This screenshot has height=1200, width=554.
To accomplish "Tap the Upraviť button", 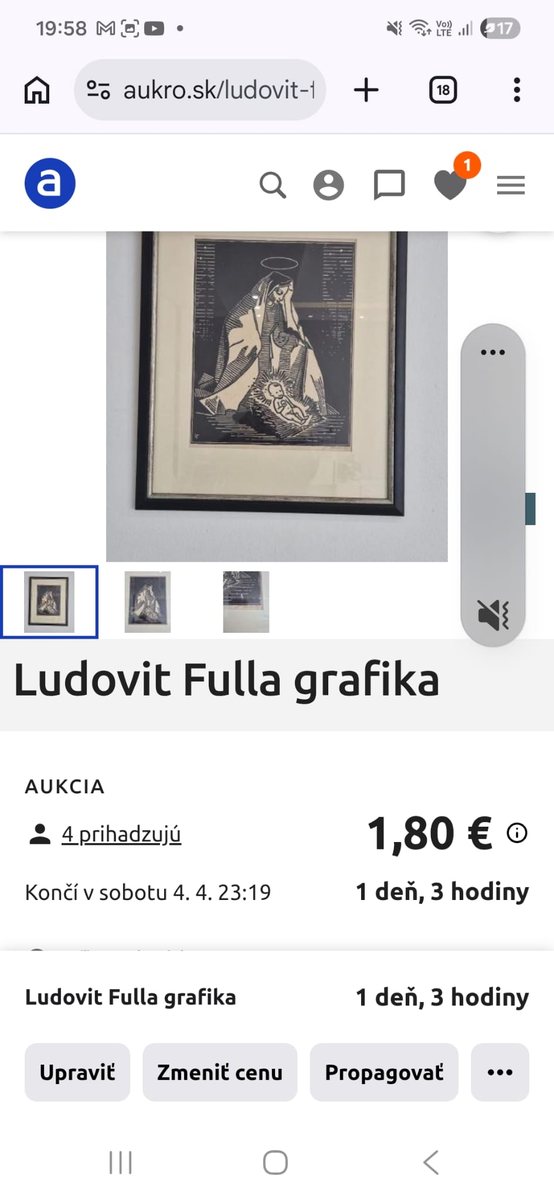I will 77,1072.
